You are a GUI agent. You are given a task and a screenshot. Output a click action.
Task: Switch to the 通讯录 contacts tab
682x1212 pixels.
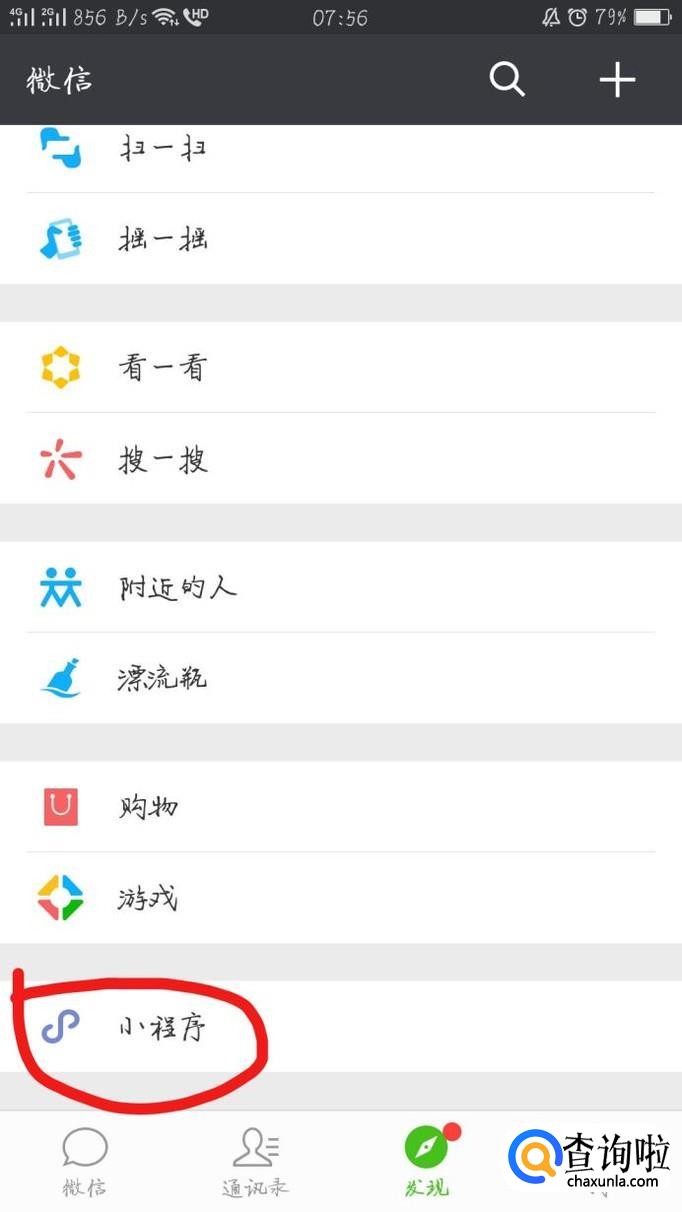click(x=255, y=1162)
